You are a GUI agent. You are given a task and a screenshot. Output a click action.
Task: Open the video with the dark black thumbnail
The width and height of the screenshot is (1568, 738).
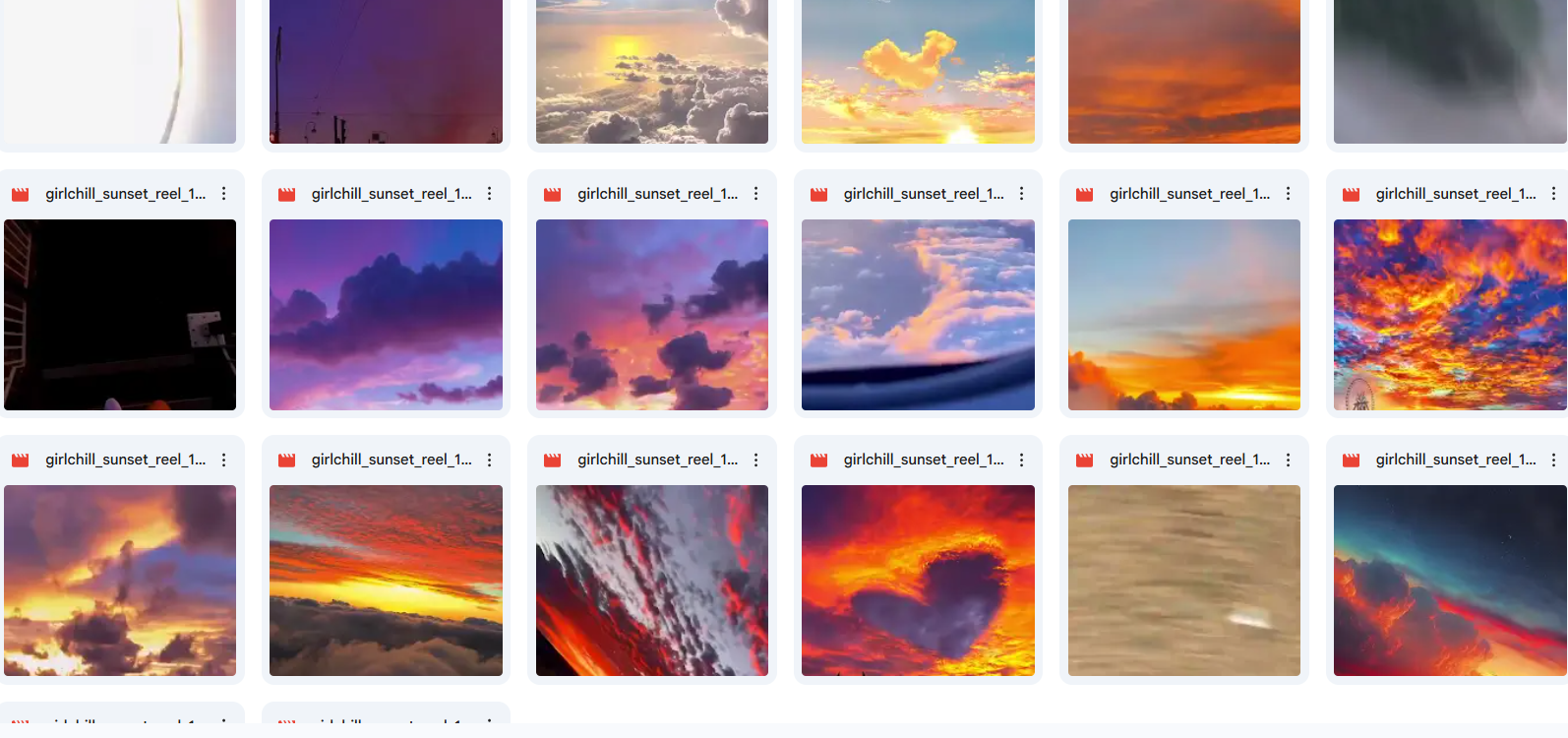(120, 315)
